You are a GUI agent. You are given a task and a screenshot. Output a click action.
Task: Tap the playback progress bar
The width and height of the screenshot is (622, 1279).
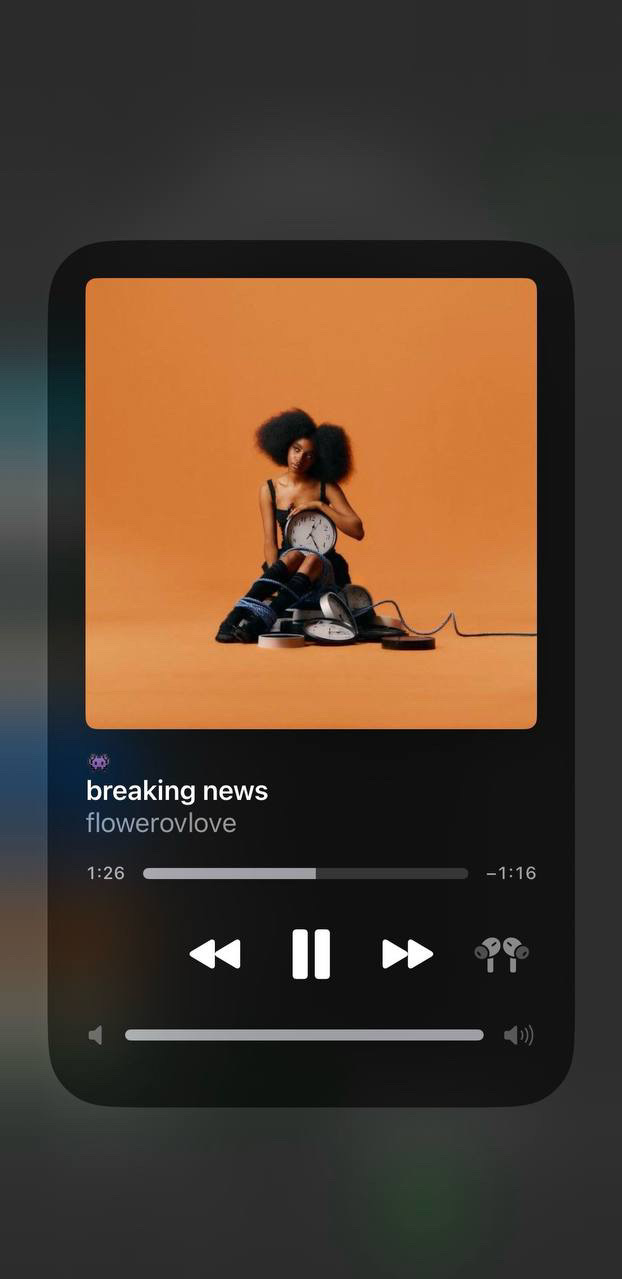[x=305, y=873]
